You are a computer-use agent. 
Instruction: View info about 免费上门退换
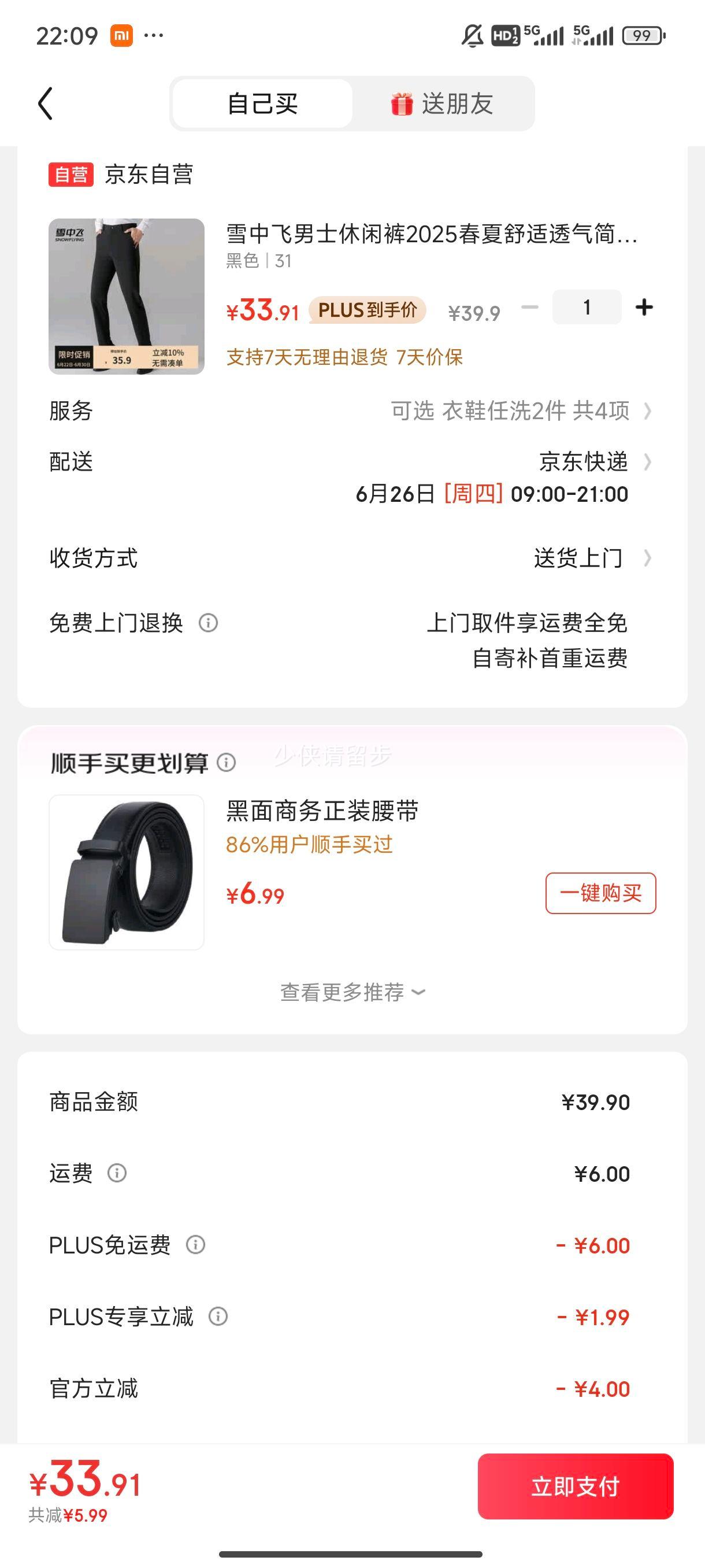point(209,623)
